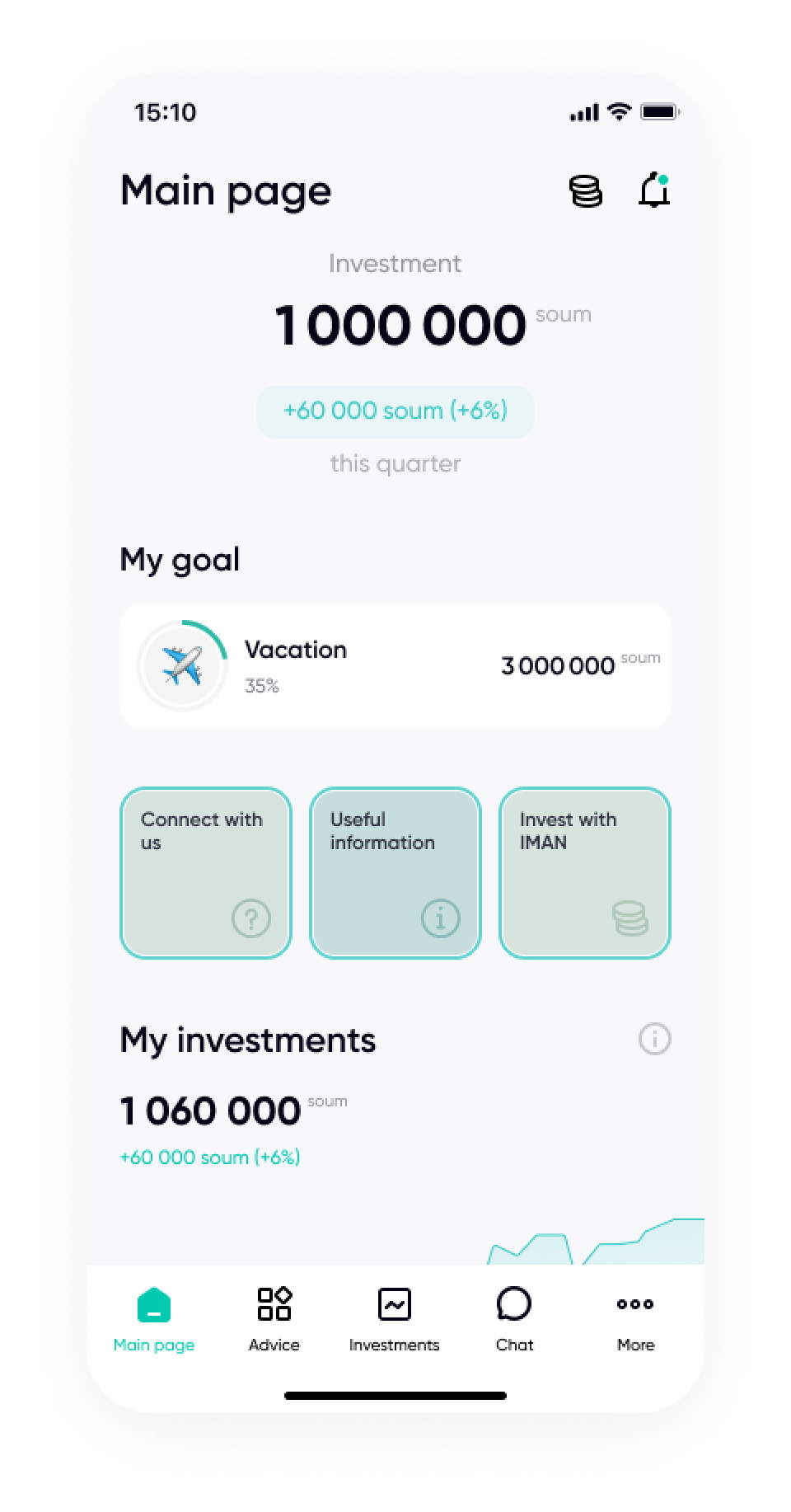
Task: Go to the Investments tab
Action: point(395,1318)
